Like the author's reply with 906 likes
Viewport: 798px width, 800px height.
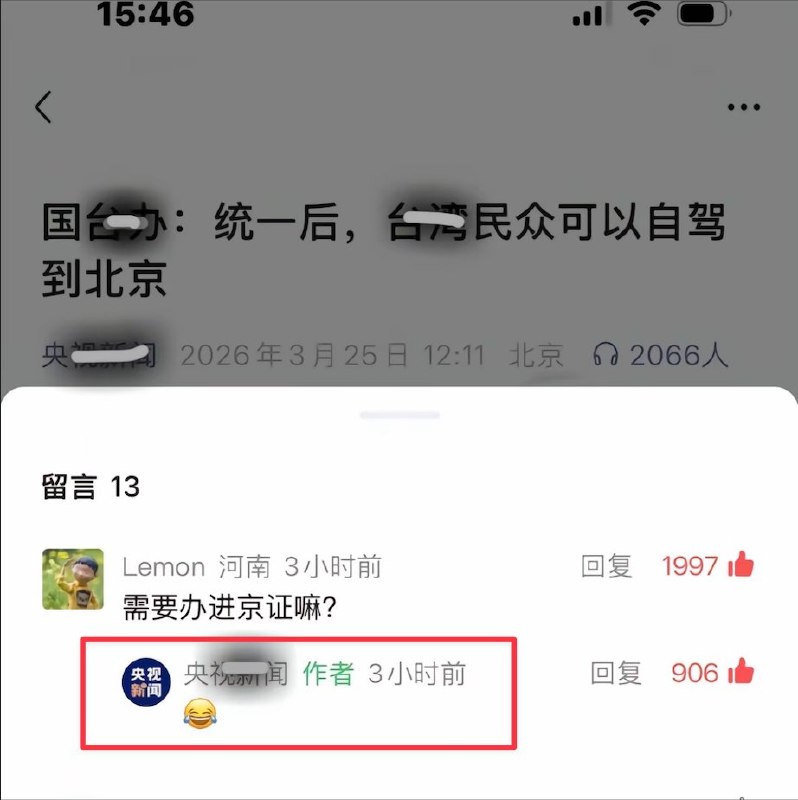click(x=741, y=672)
